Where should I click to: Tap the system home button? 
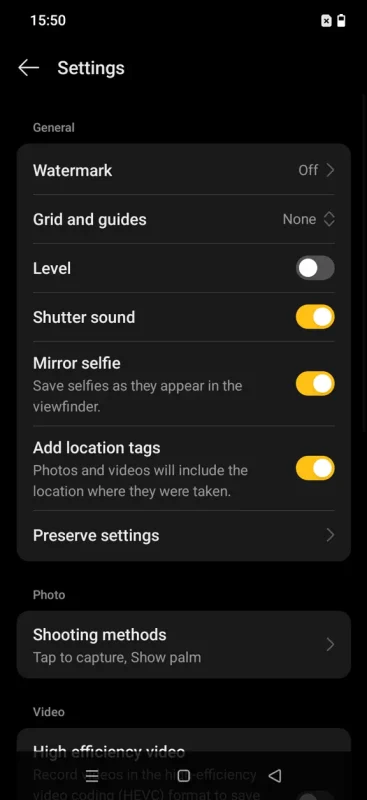pyautogui.click(x=184, y=776)
